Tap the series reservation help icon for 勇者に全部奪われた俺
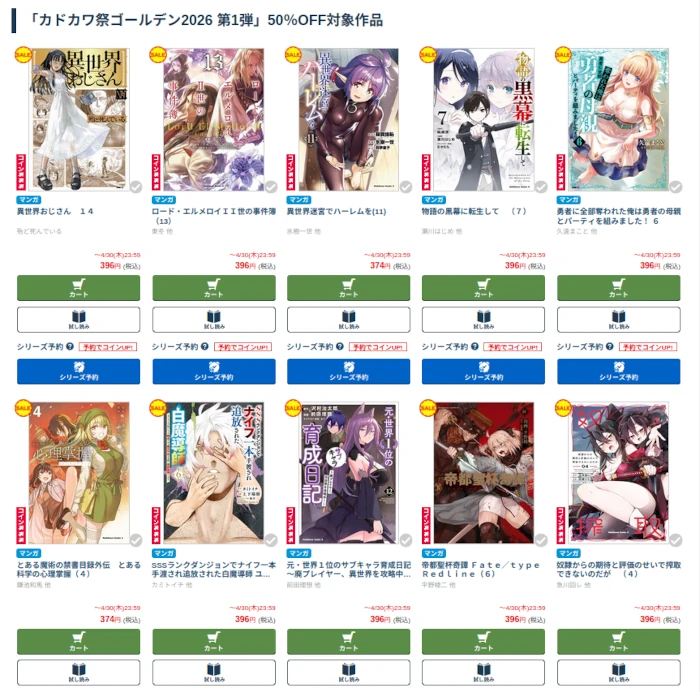This screenshot has width=700, height=692. tap(609, 346)
